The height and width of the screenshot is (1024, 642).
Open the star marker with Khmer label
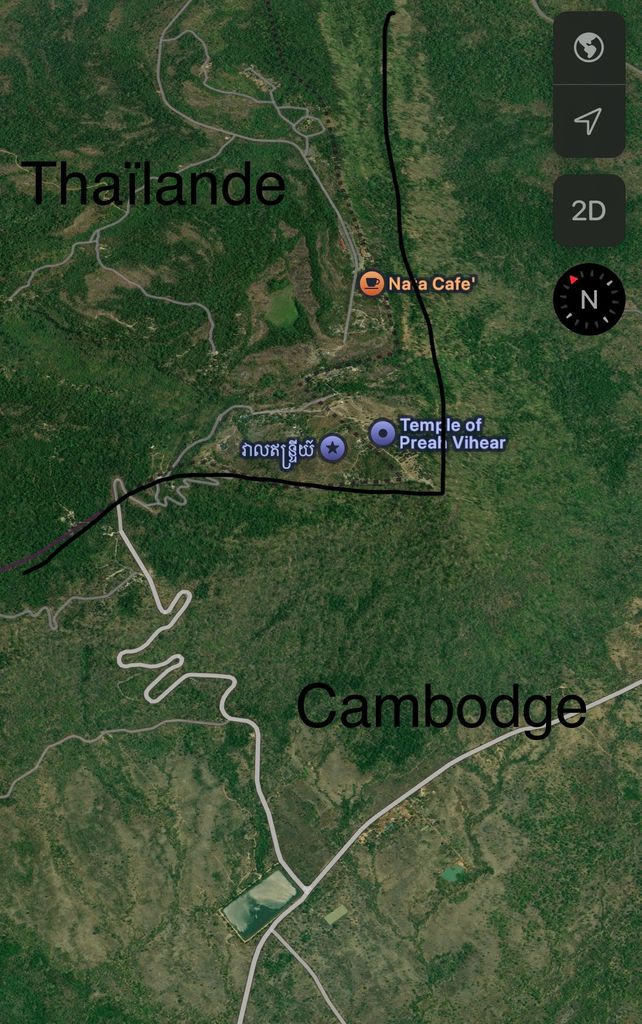point(334,448)
